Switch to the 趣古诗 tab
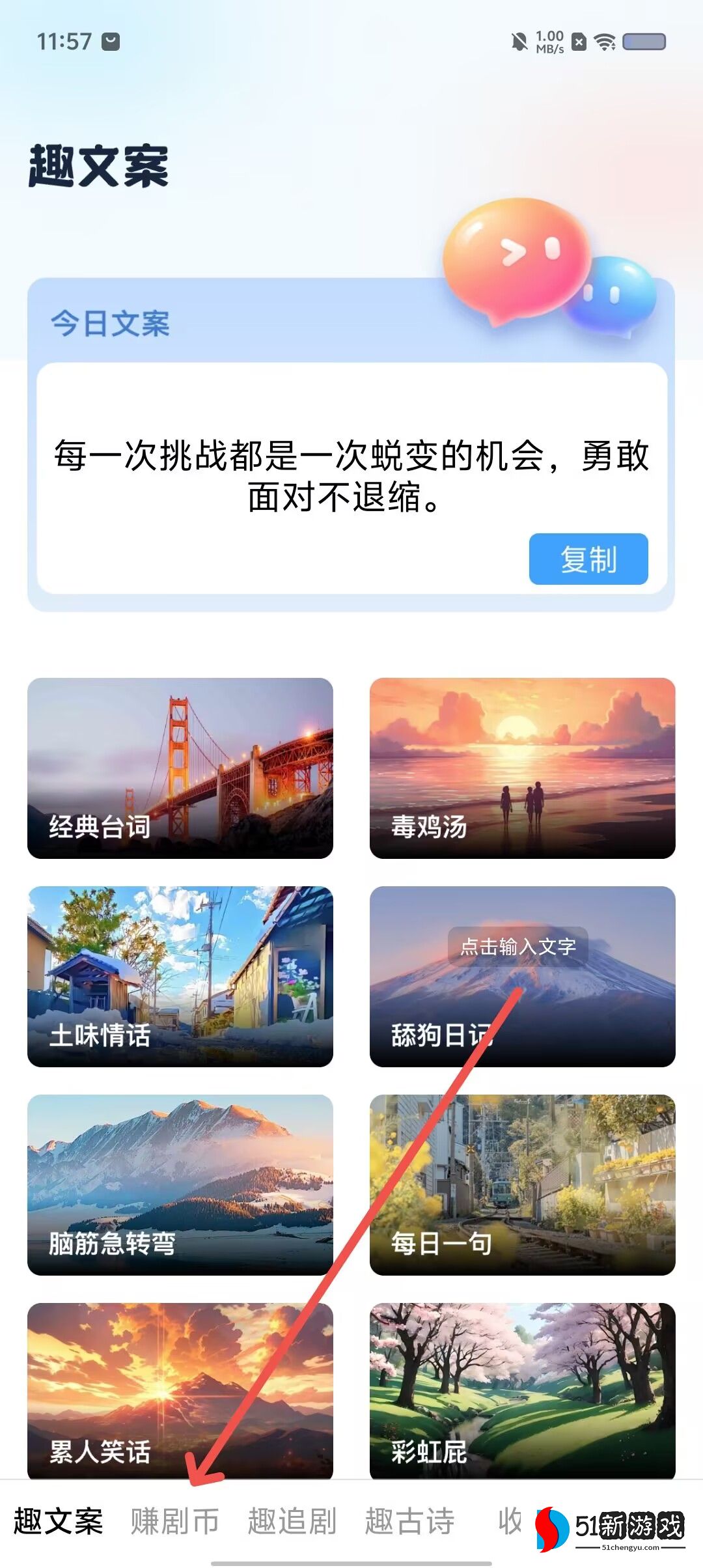This screenshot has width=703, height=1568. (409, 1522)
